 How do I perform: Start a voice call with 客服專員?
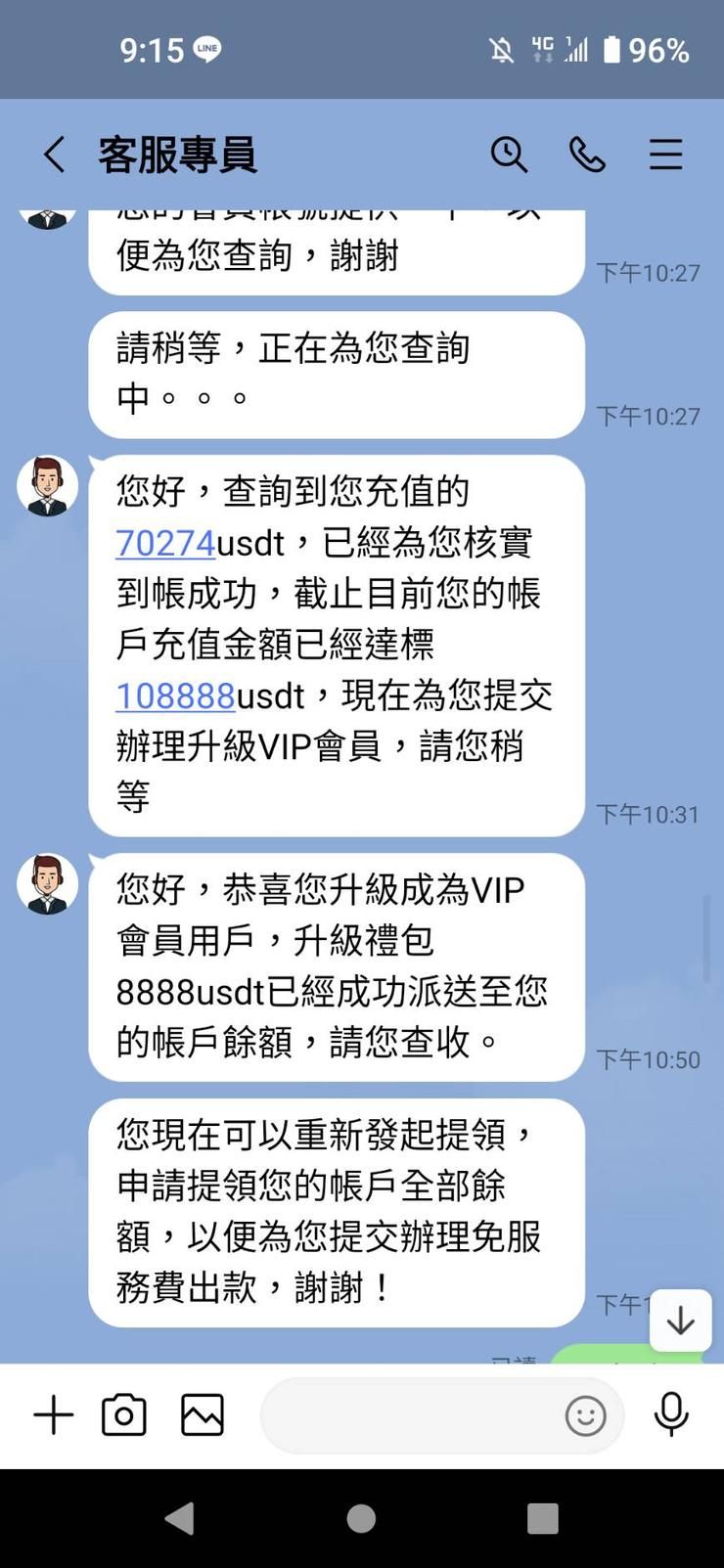587,155
